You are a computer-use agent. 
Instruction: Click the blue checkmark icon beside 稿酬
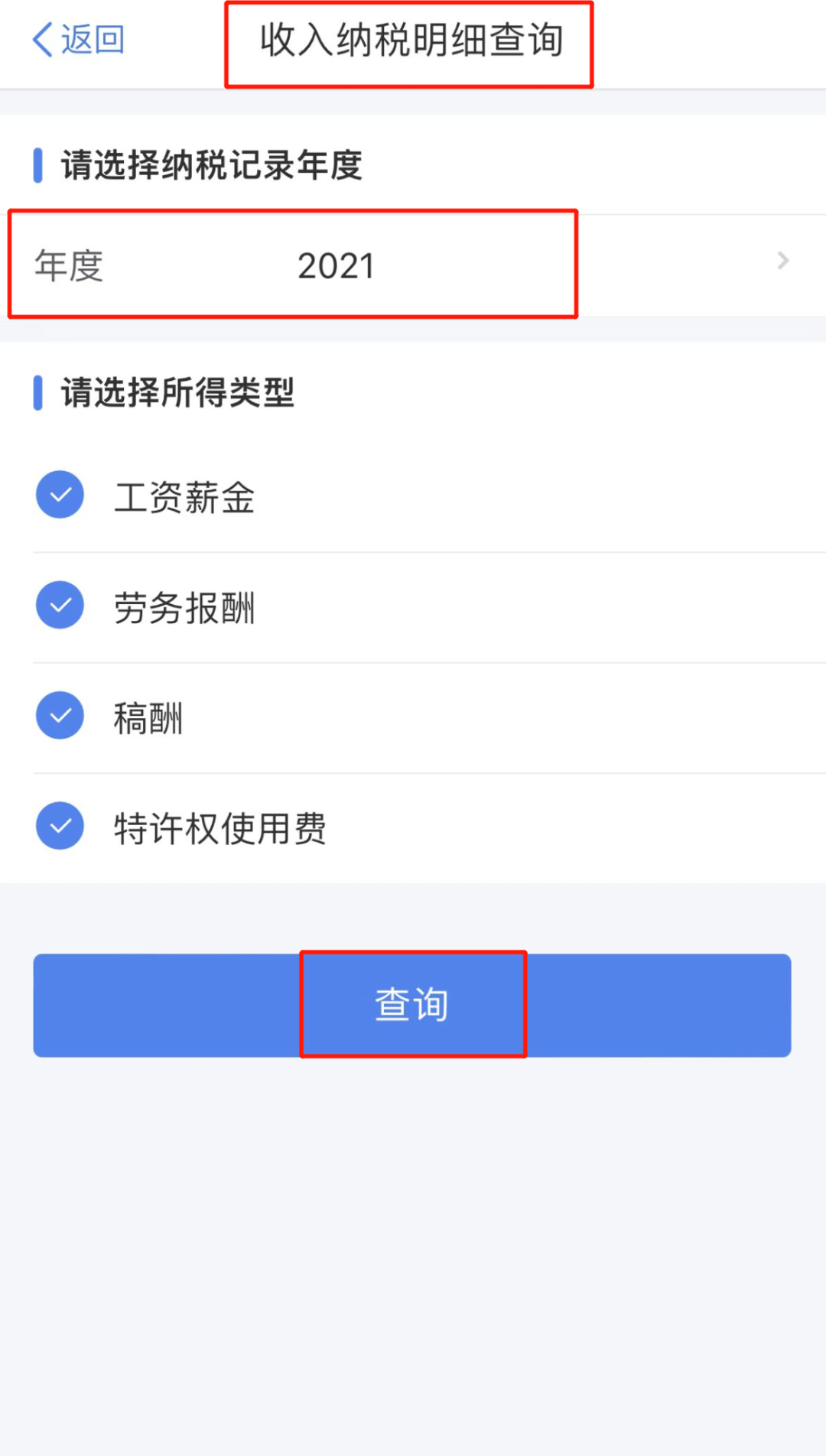click(x=60, y=716)
